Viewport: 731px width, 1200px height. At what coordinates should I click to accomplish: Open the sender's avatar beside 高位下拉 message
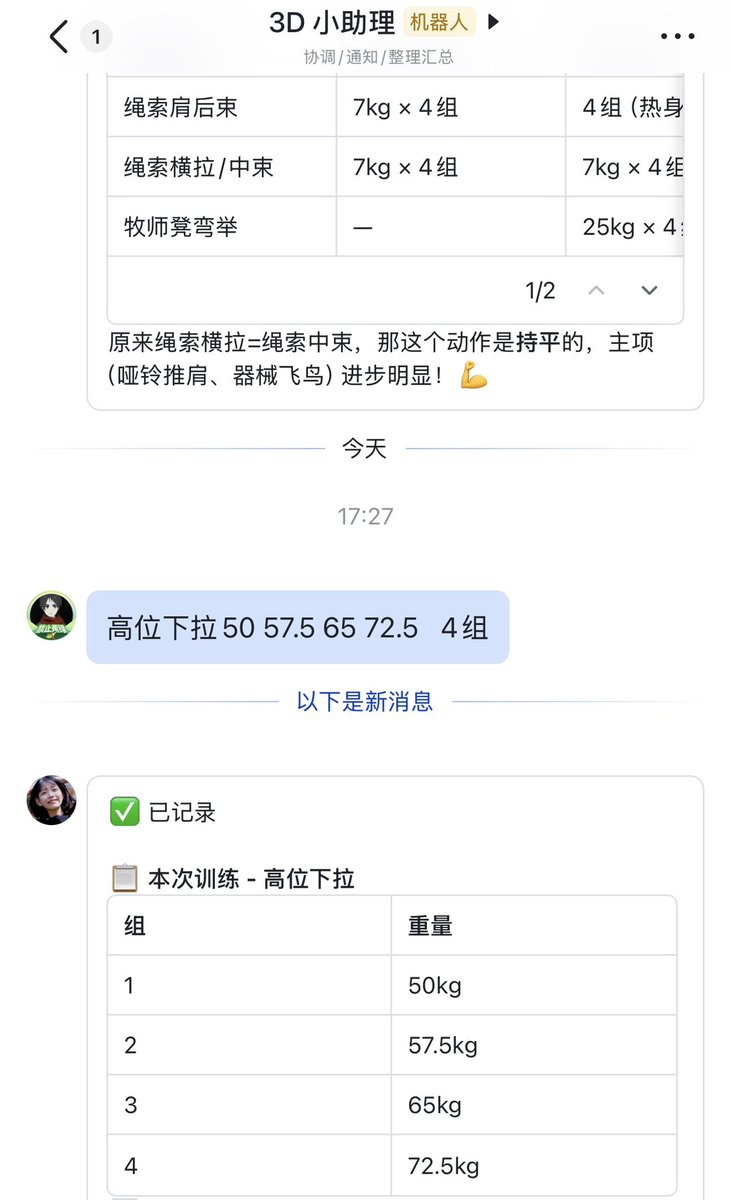tap(51, 616)
